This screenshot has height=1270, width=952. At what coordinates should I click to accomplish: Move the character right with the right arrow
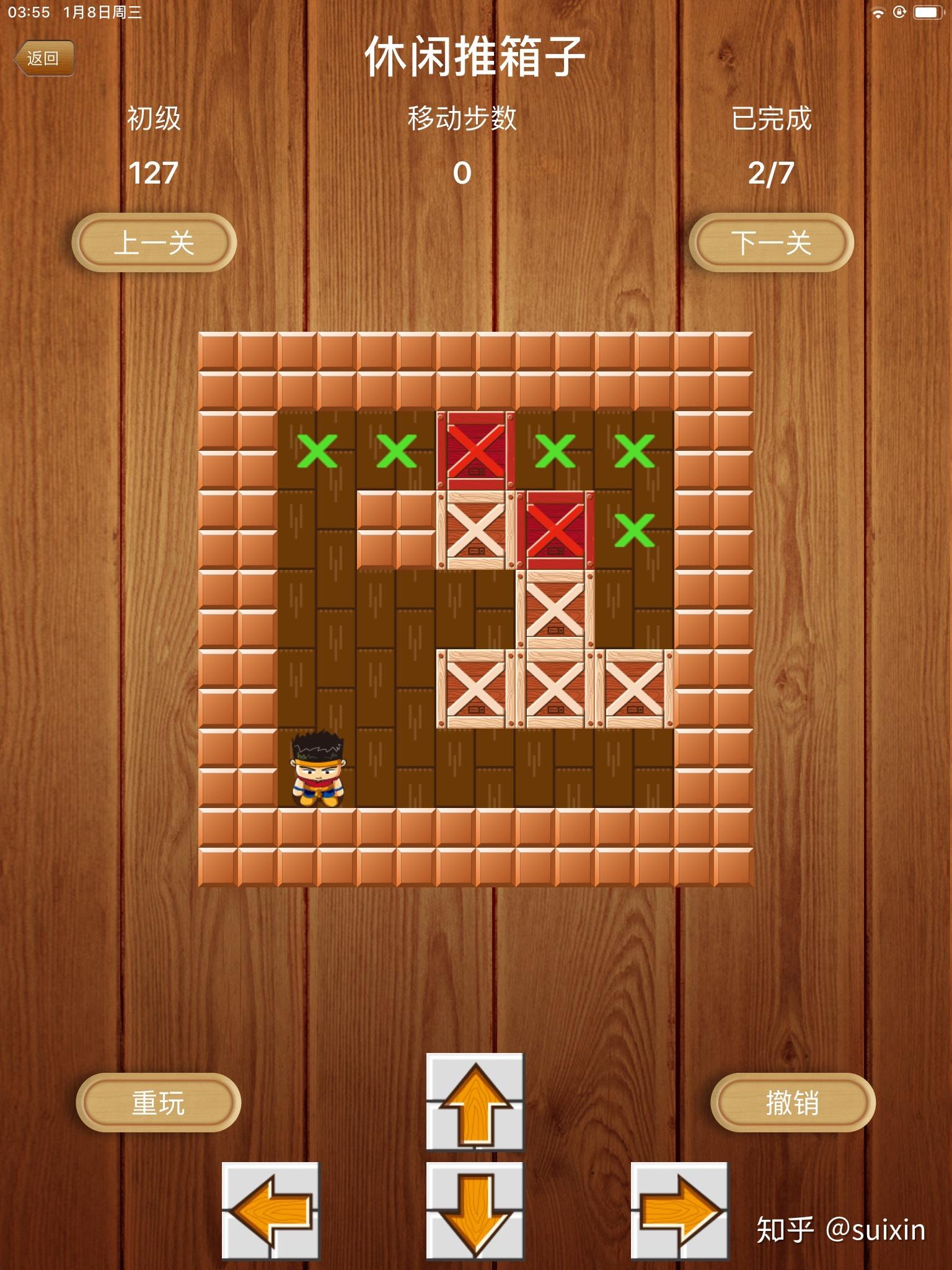tap(679, 1210)
